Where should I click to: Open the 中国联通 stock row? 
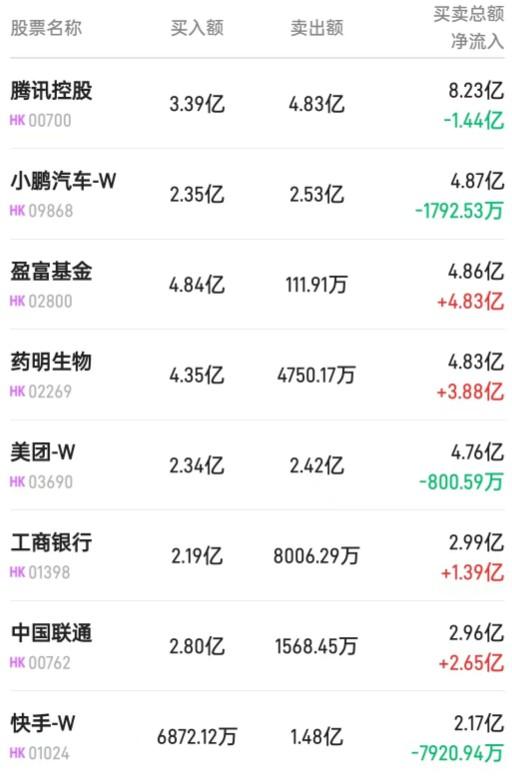(x=257, y=647)
